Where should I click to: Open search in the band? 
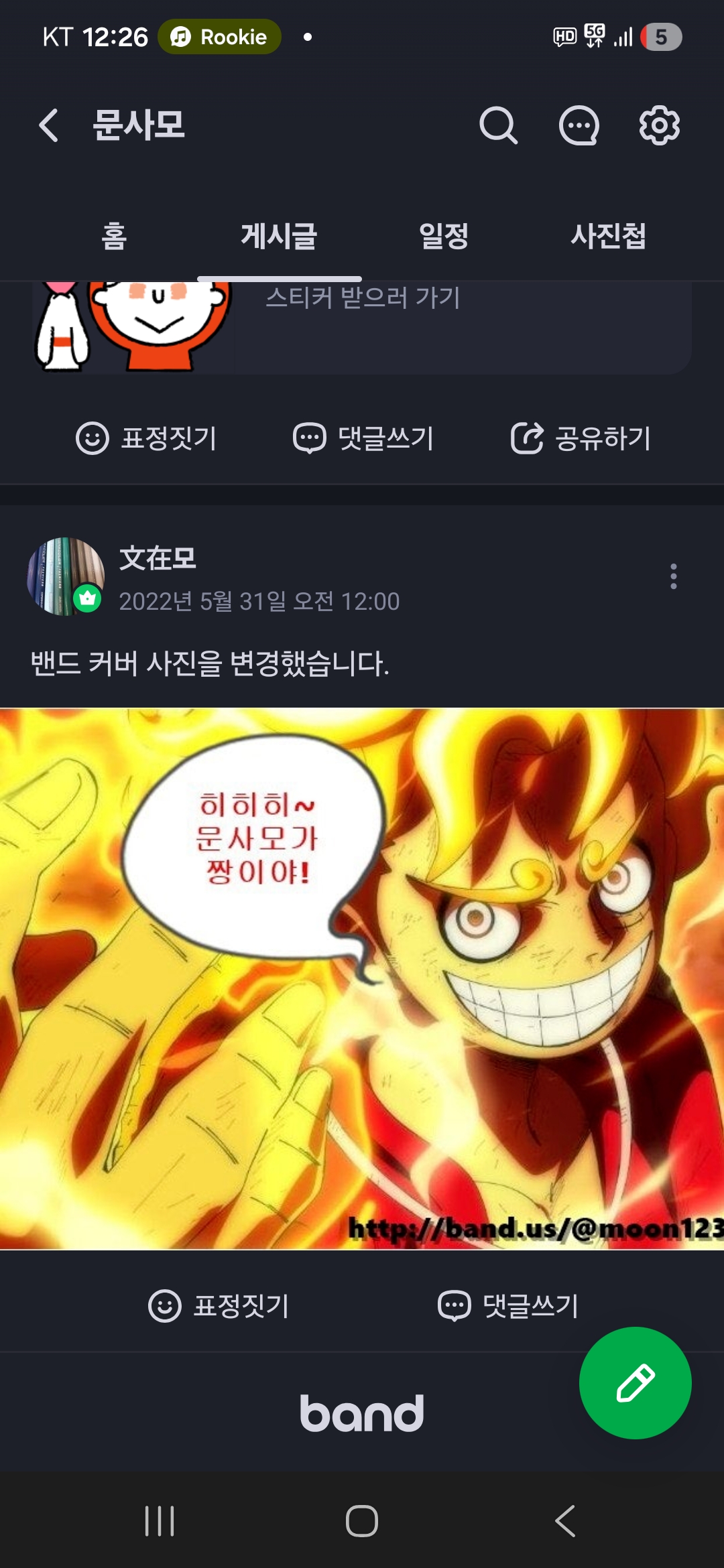point(498,125)
